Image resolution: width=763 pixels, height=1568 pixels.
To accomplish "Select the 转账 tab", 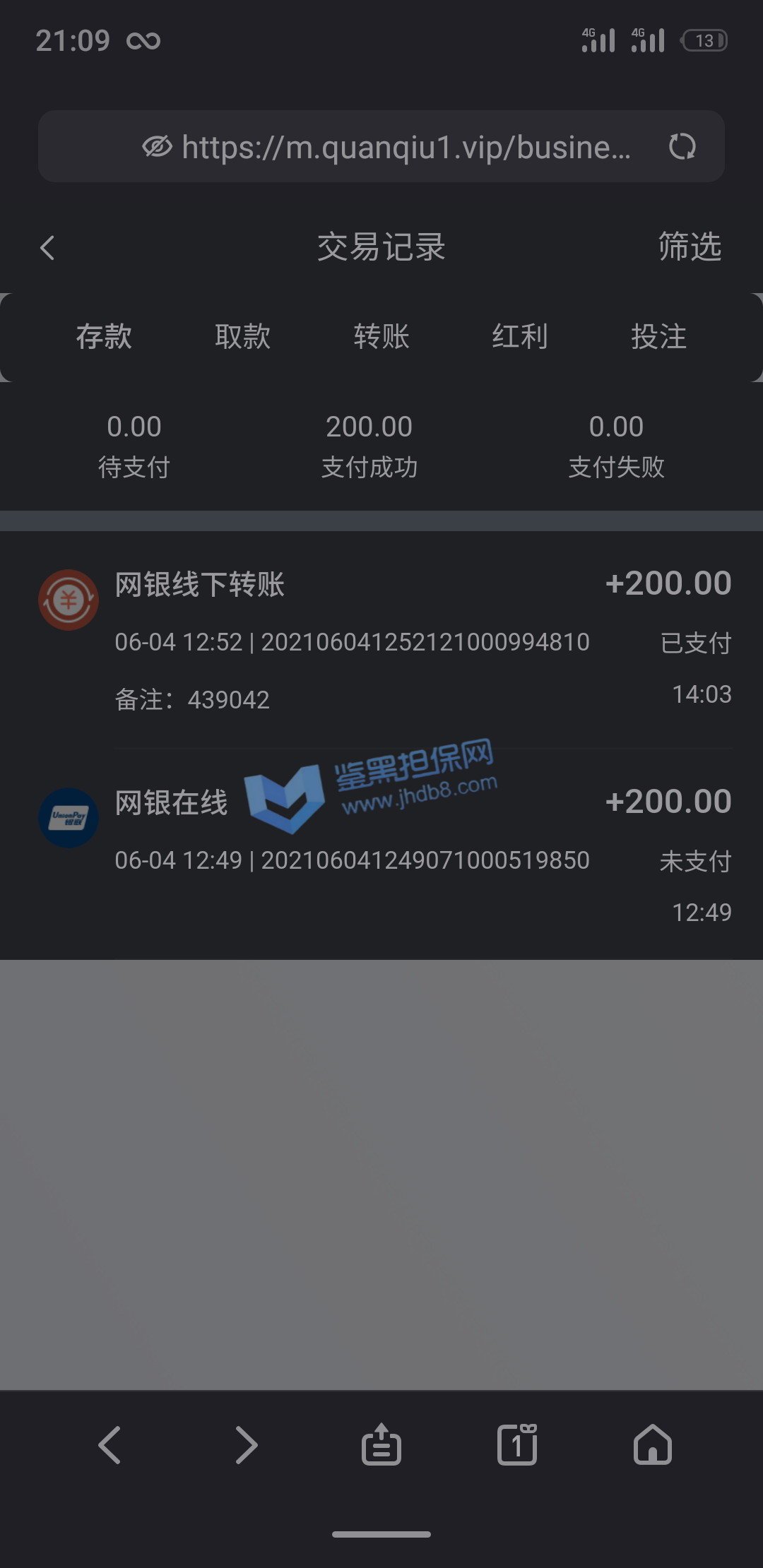I will [x=381, y=337].
